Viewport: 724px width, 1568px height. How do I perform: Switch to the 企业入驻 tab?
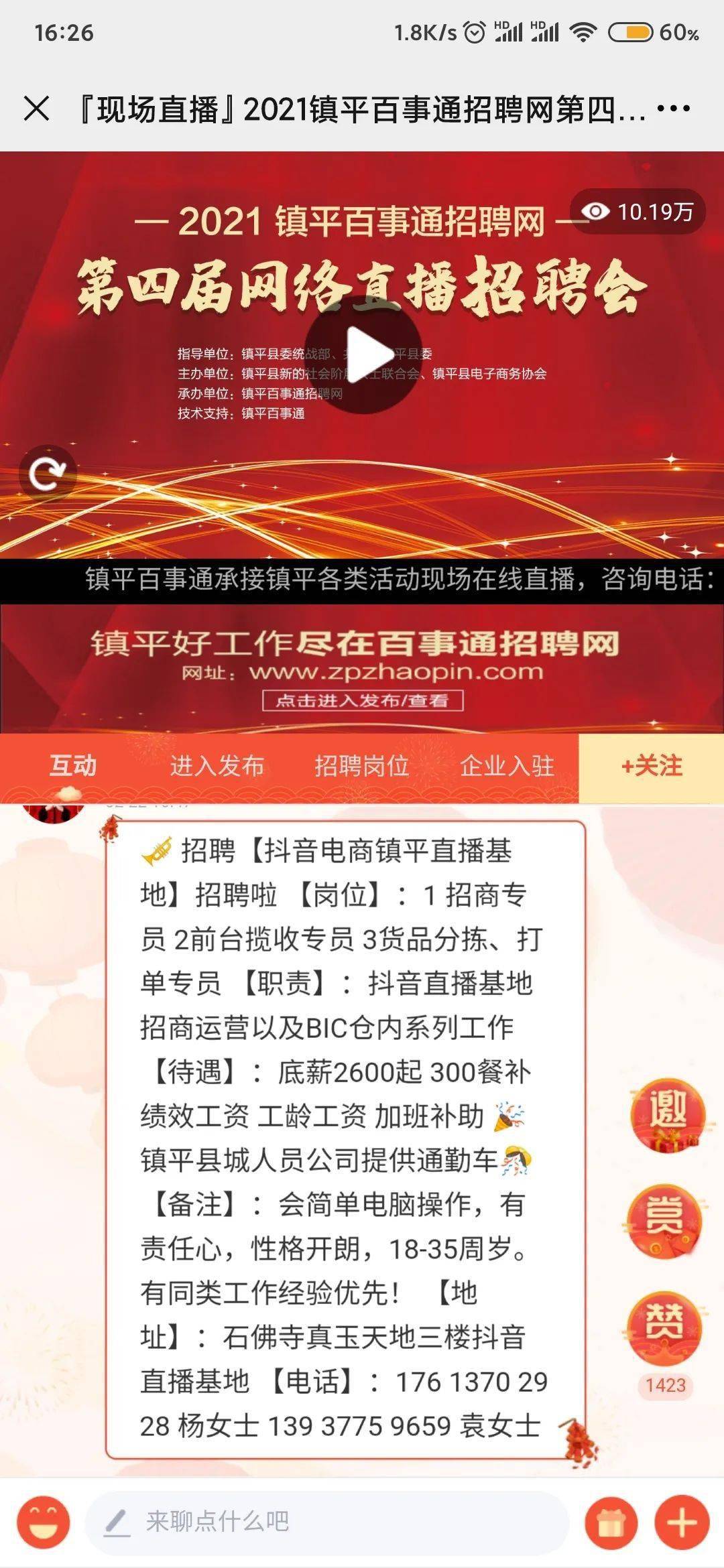(x=507, y=766)
